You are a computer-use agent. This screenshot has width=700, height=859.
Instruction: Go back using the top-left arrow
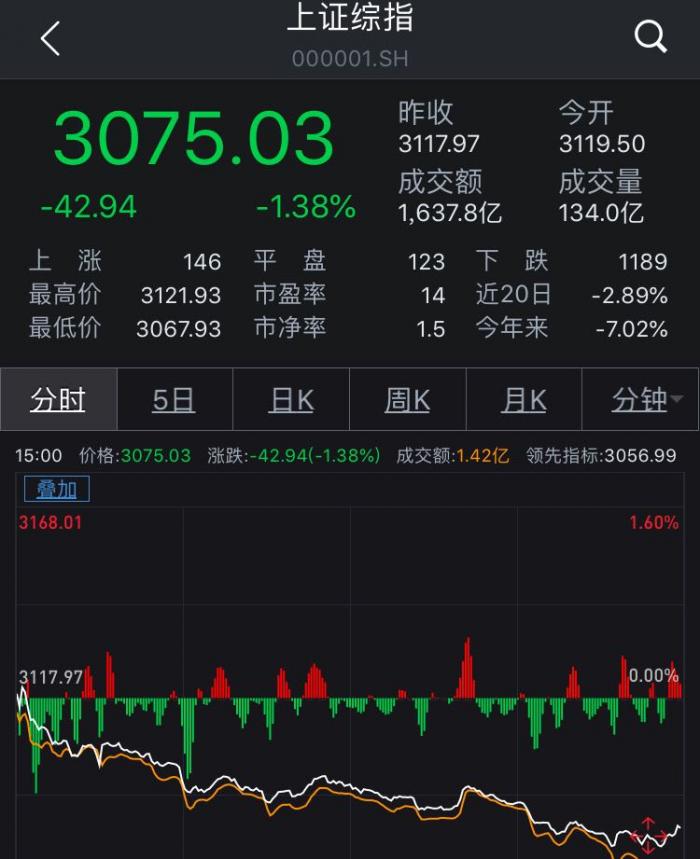coord(50,39)
